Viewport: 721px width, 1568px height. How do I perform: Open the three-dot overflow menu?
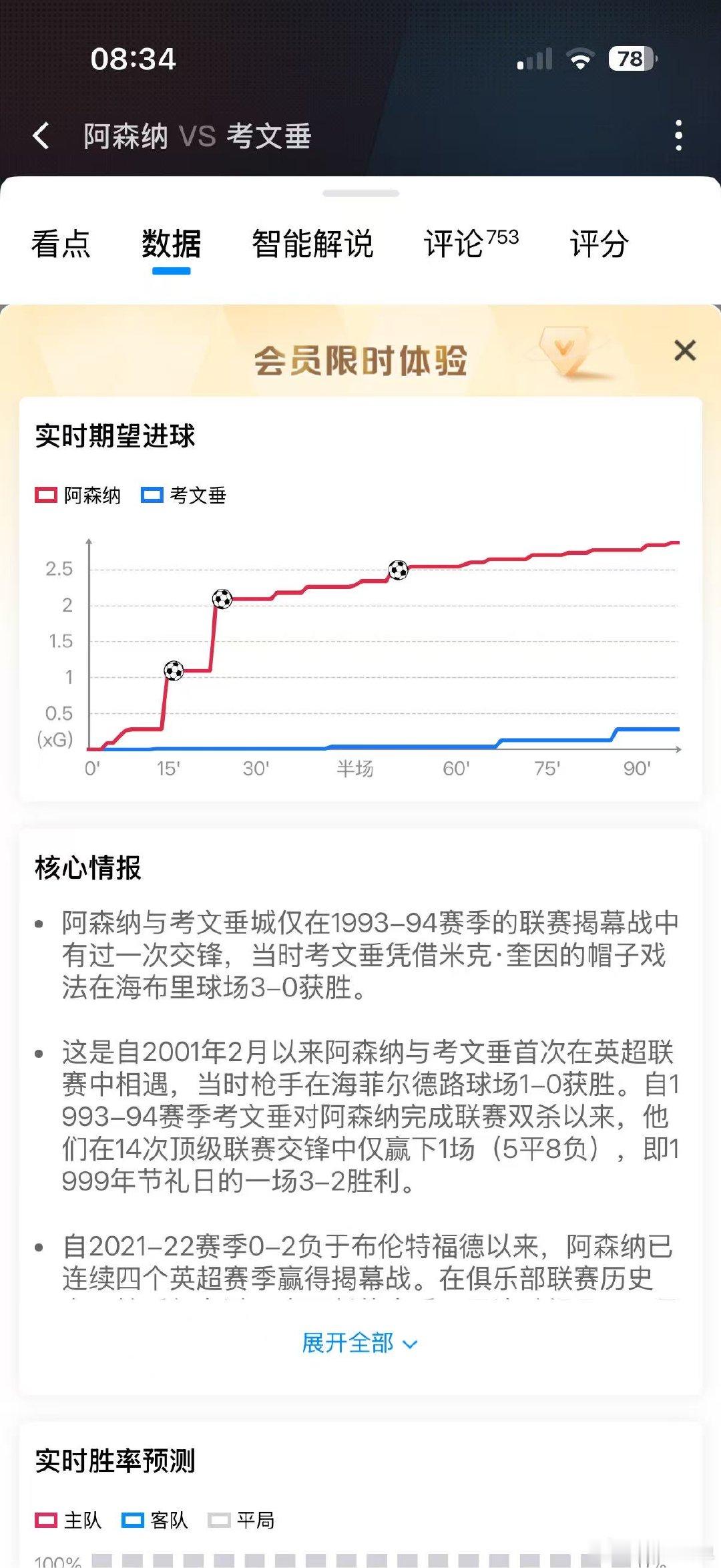(678, 136)
